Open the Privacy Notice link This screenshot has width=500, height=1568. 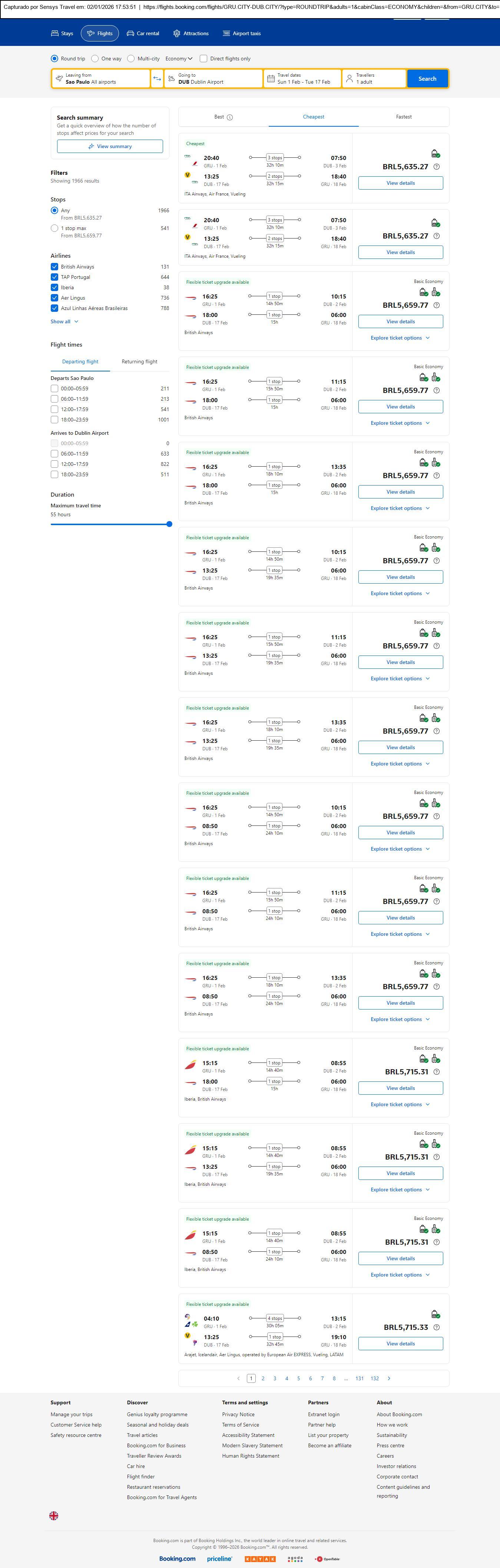[238, 1414]
